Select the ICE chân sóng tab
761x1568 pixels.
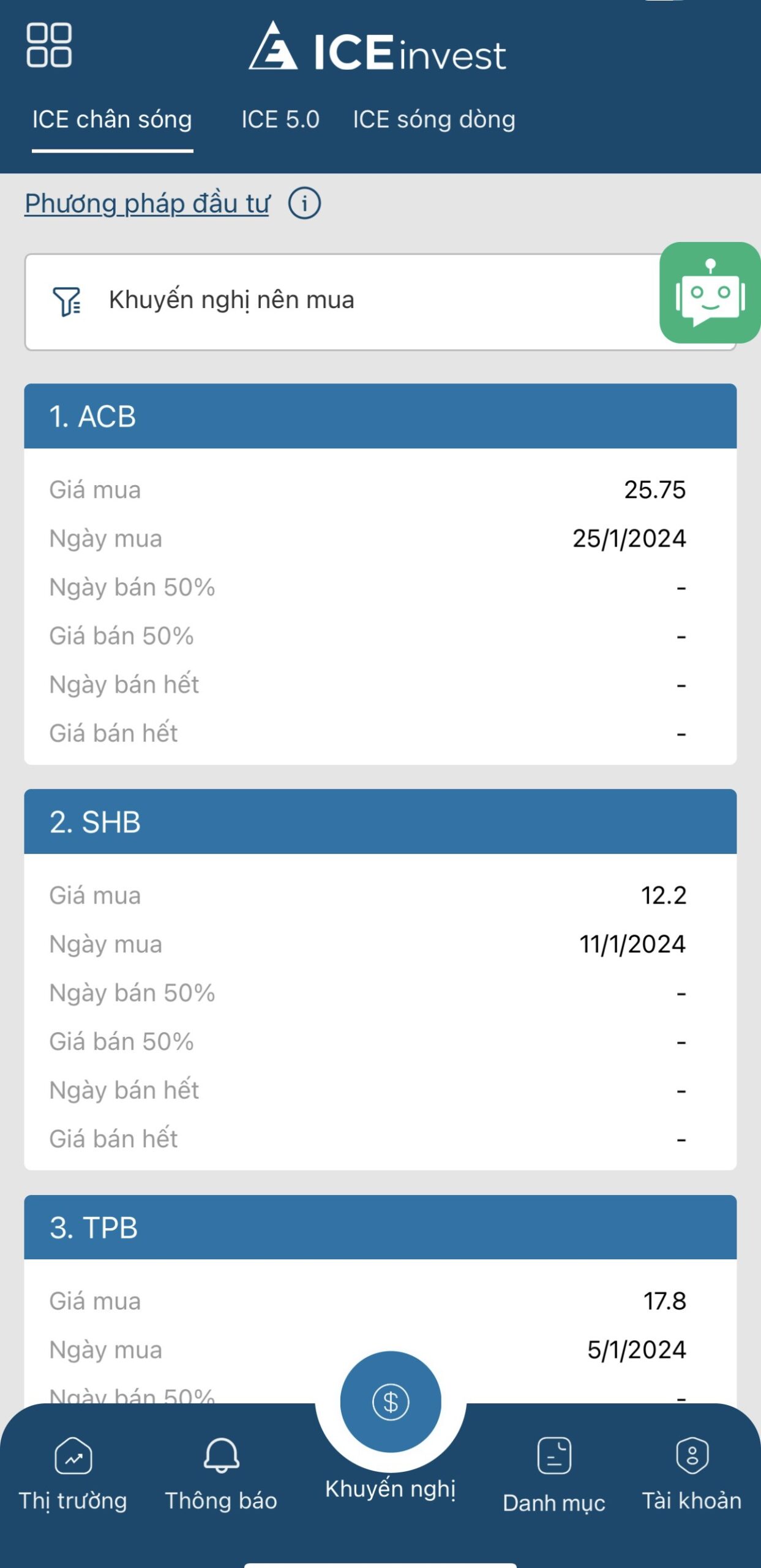pyautogui.click(x=112, y=119)
